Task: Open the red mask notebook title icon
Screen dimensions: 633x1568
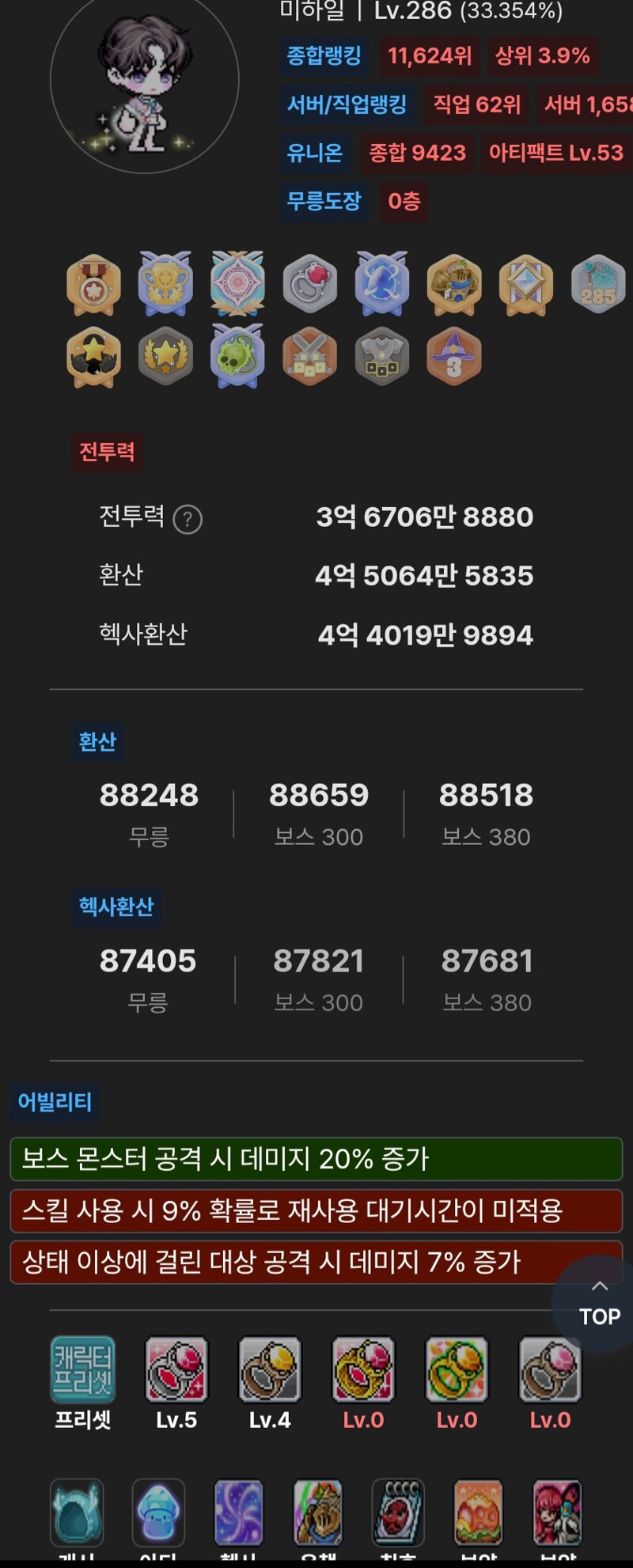Action: pyautogui.click(x=398, y=1513)
